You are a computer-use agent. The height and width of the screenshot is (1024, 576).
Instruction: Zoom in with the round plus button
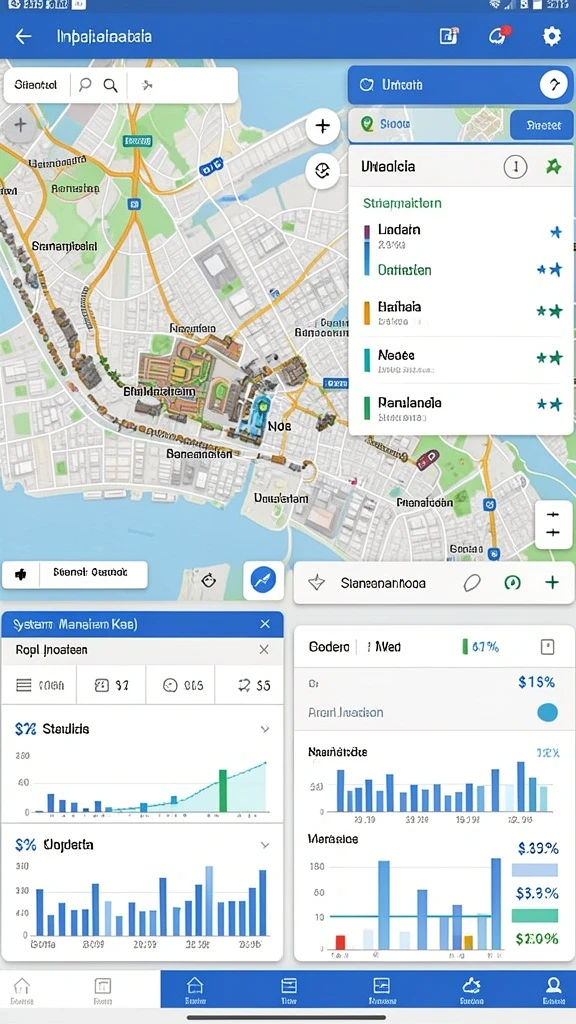coord(323,126)
